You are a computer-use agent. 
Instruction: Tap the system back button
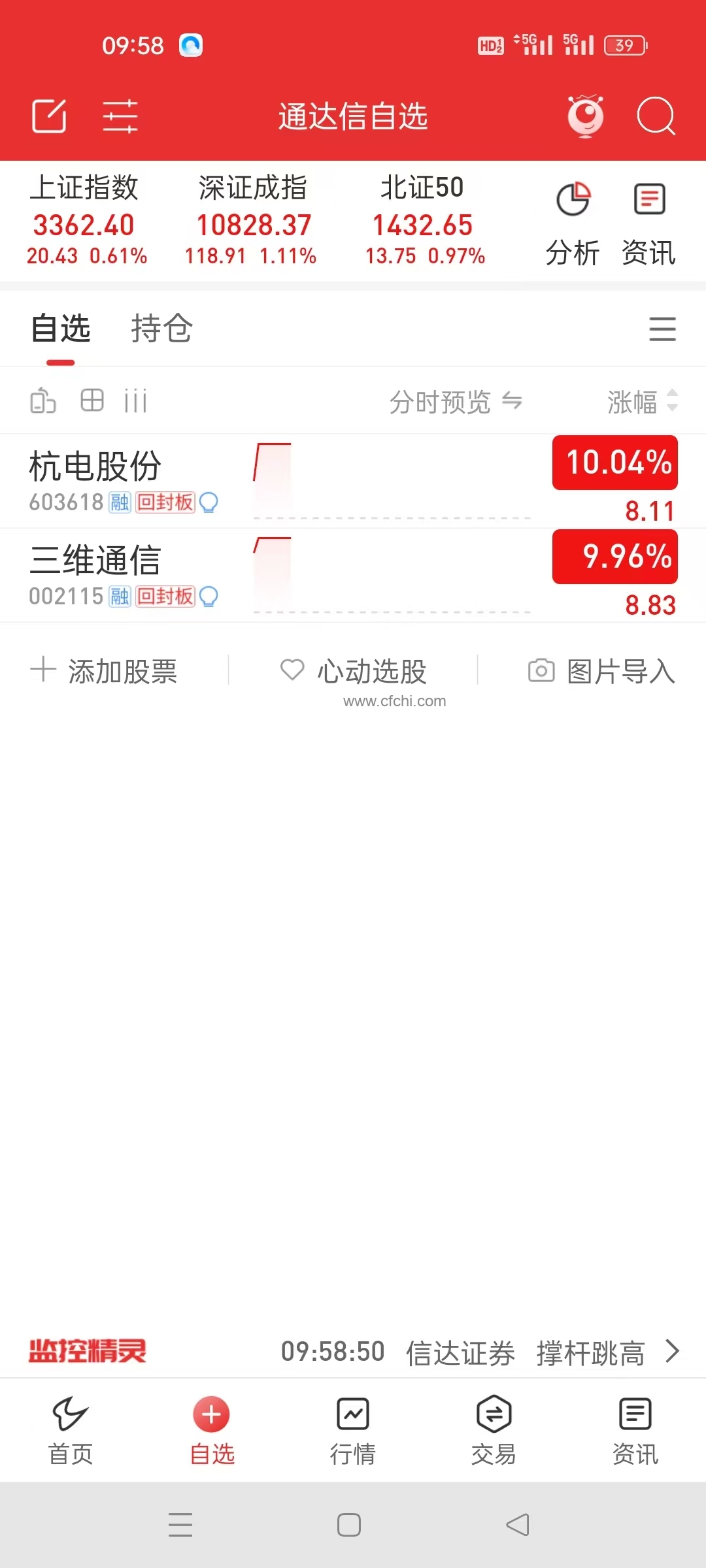click(x=518, y=1525)
